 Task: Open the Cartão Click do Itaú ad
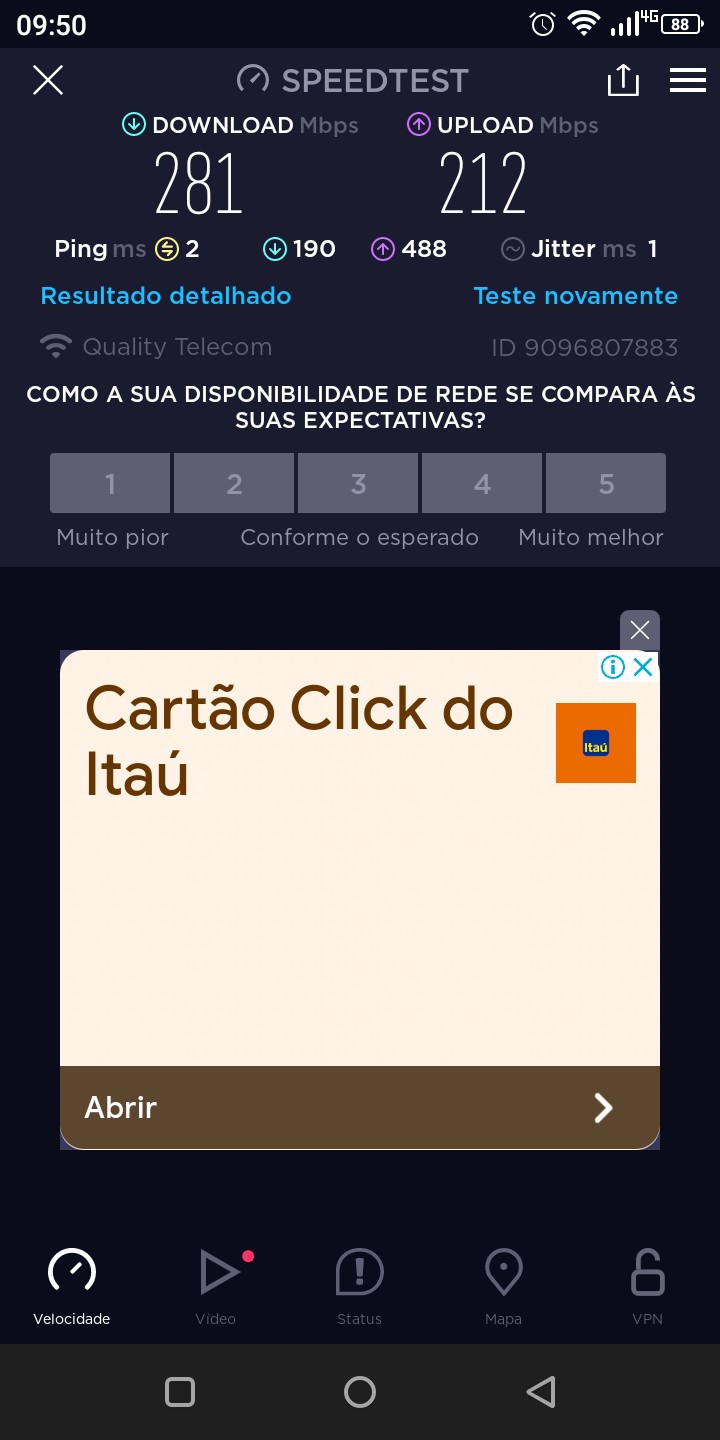(x=360, y=1107)
